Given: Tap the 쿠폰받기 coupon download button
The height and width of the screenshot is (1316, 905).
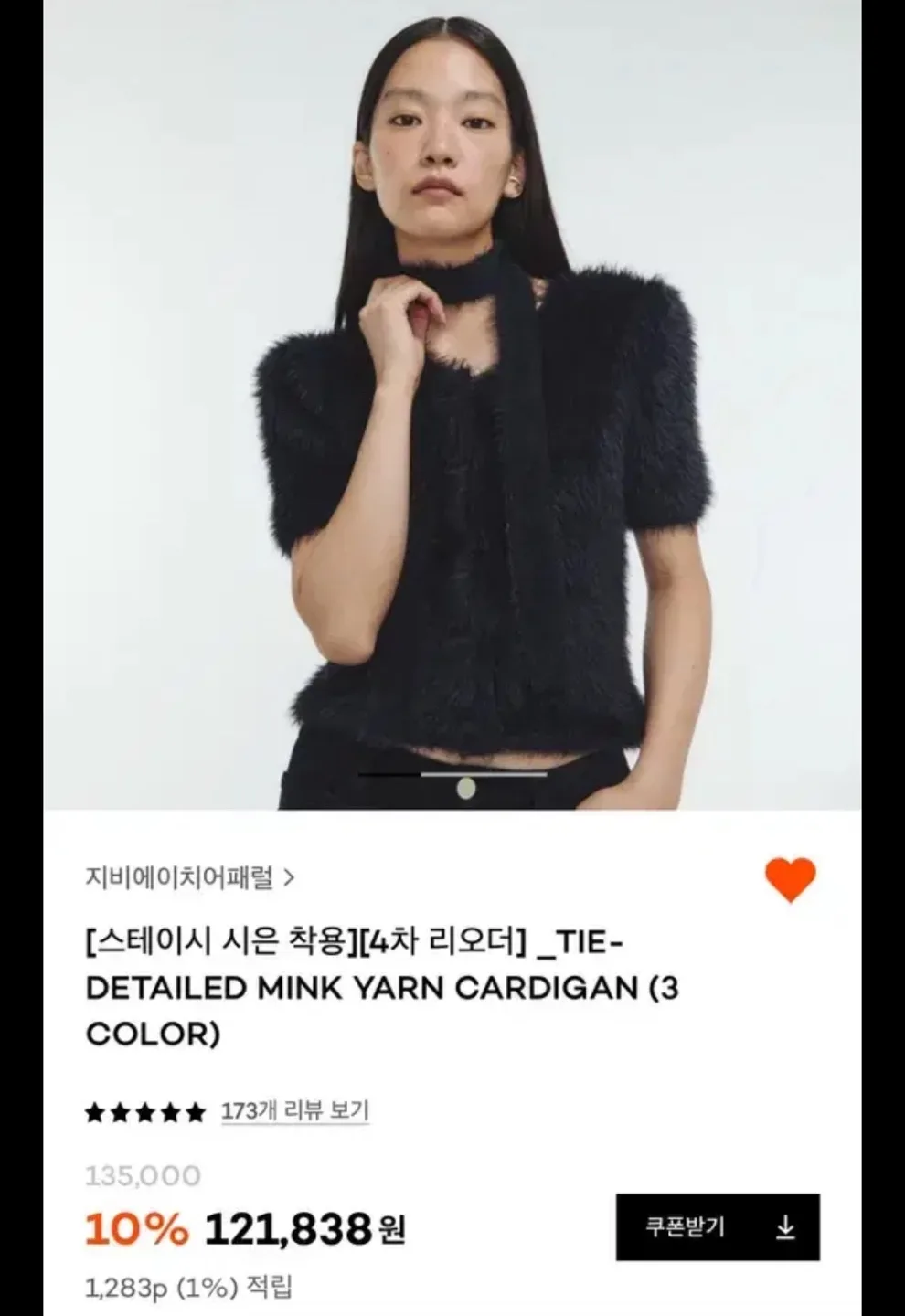Looking at the screenshot, I should (718, 1227).
